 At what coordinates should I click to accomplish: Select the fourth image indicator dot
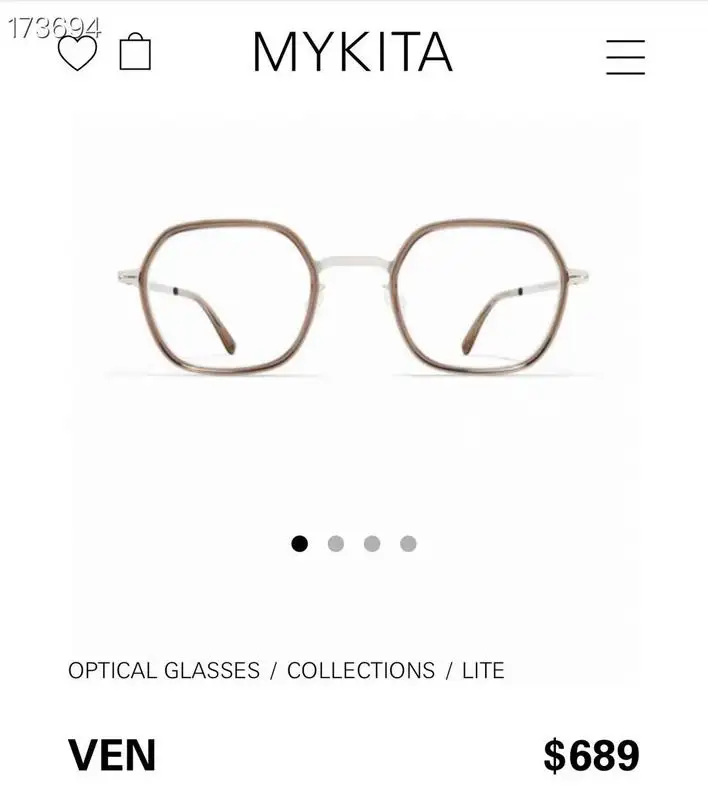[x=408, y=544]
